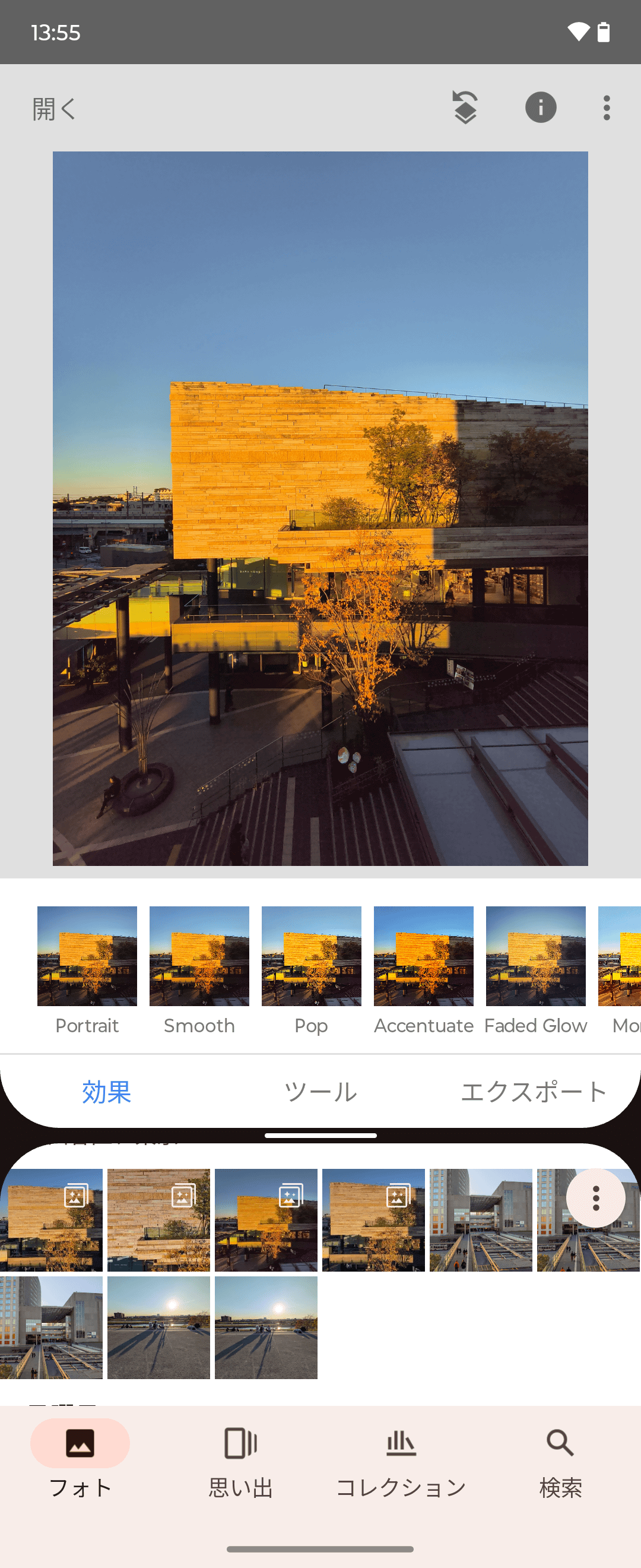Switch to the ツール tab

tap(320, 1092)
